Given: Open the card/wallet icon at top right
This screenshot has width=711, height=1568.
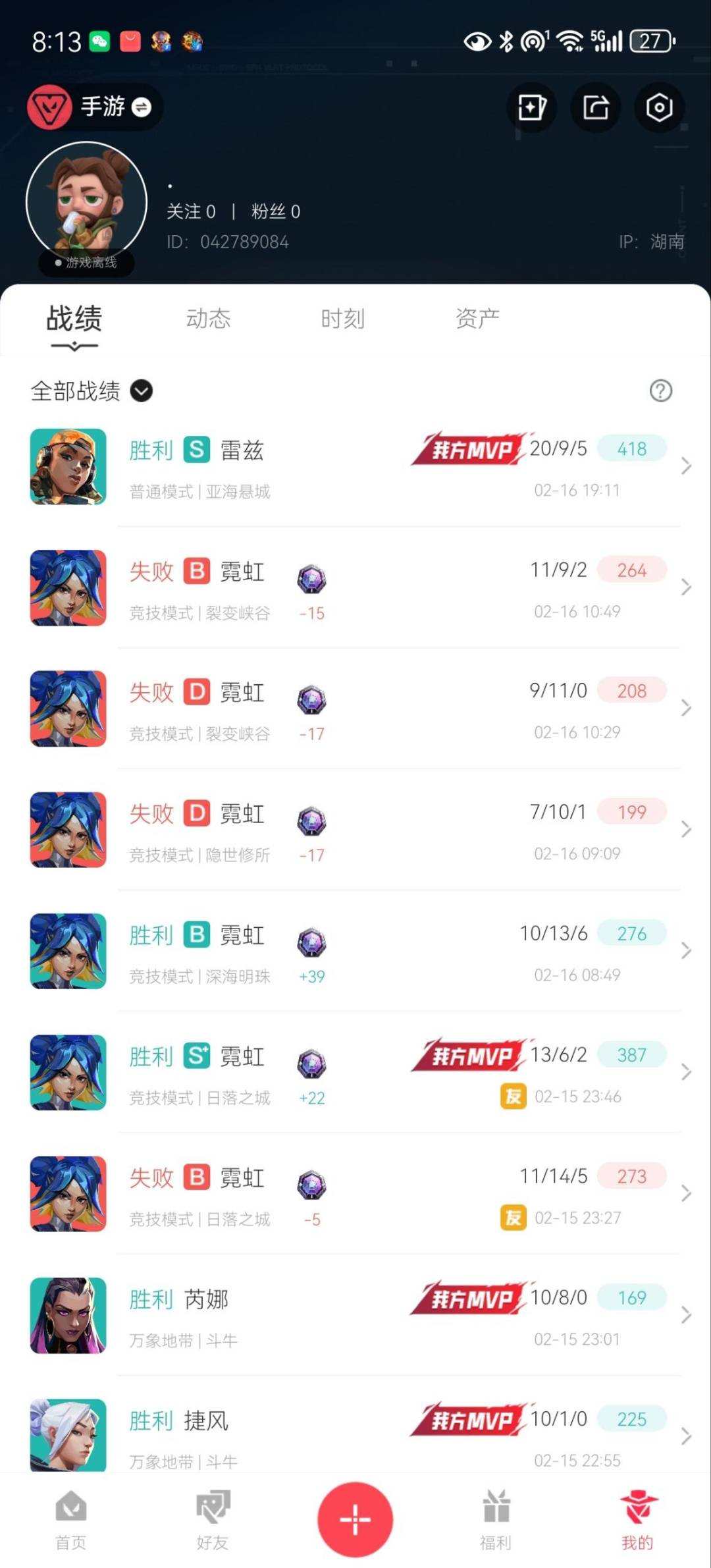Looking at the screenshot, I should [531, 107].
